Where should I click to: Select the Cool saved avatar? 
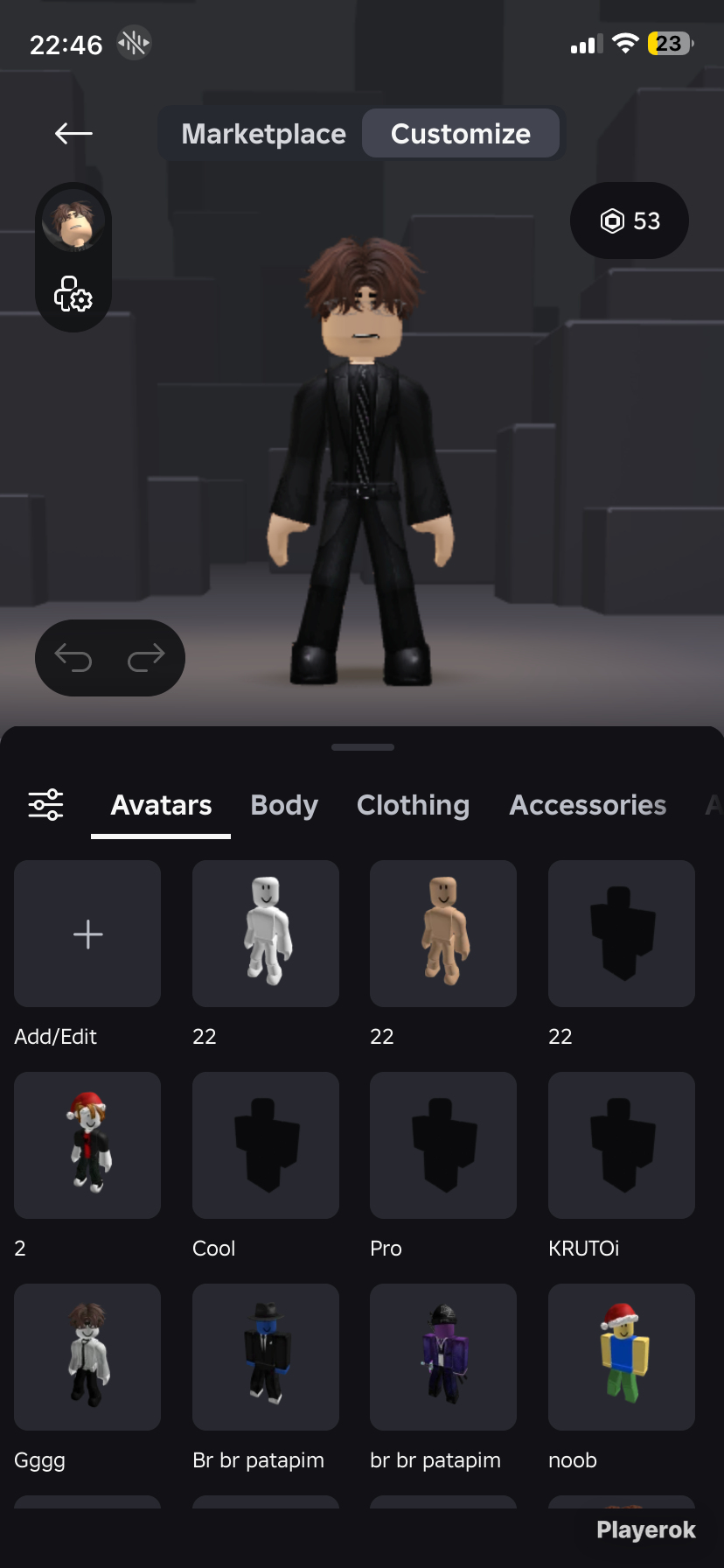(266, 1145)
